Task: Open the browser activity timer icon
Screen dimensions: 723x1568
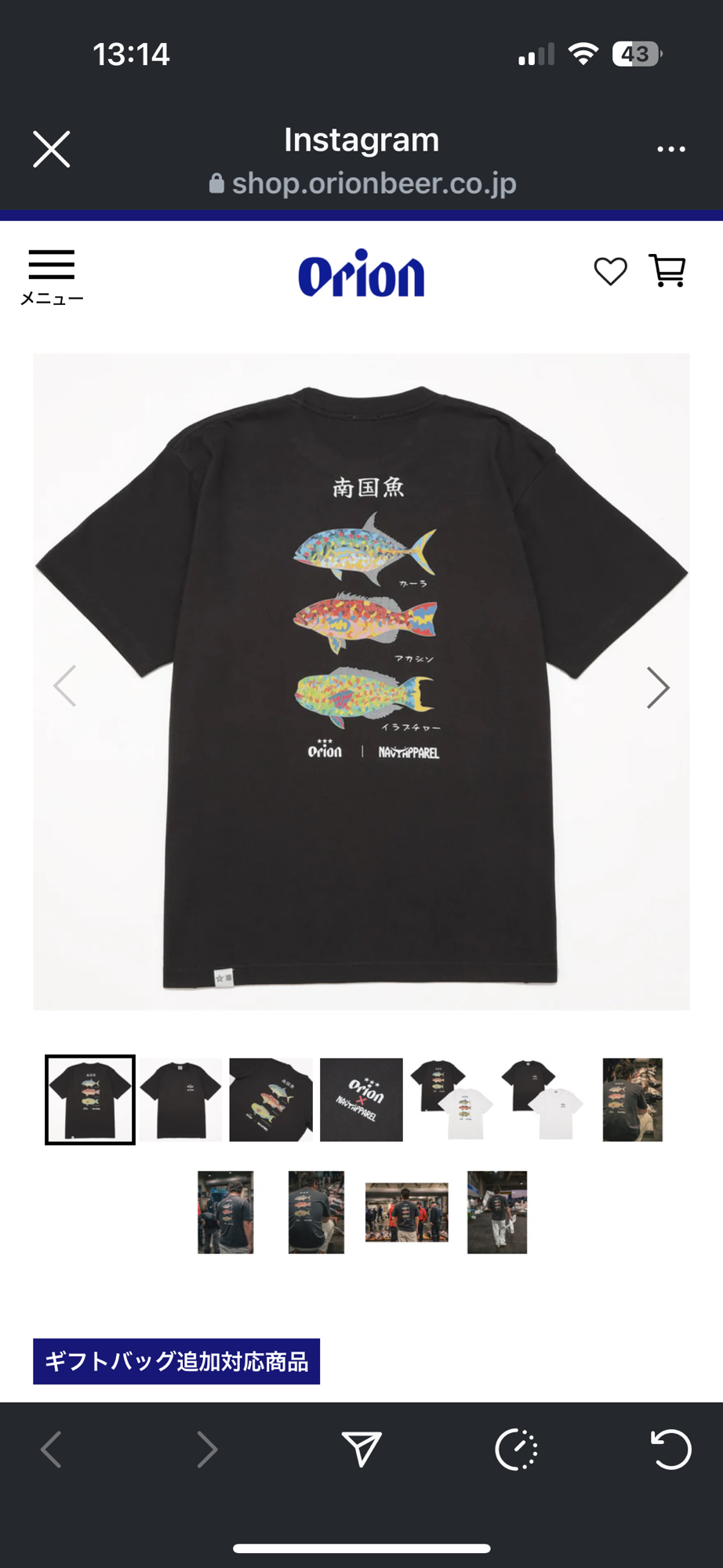Action: coord(516,1449)
